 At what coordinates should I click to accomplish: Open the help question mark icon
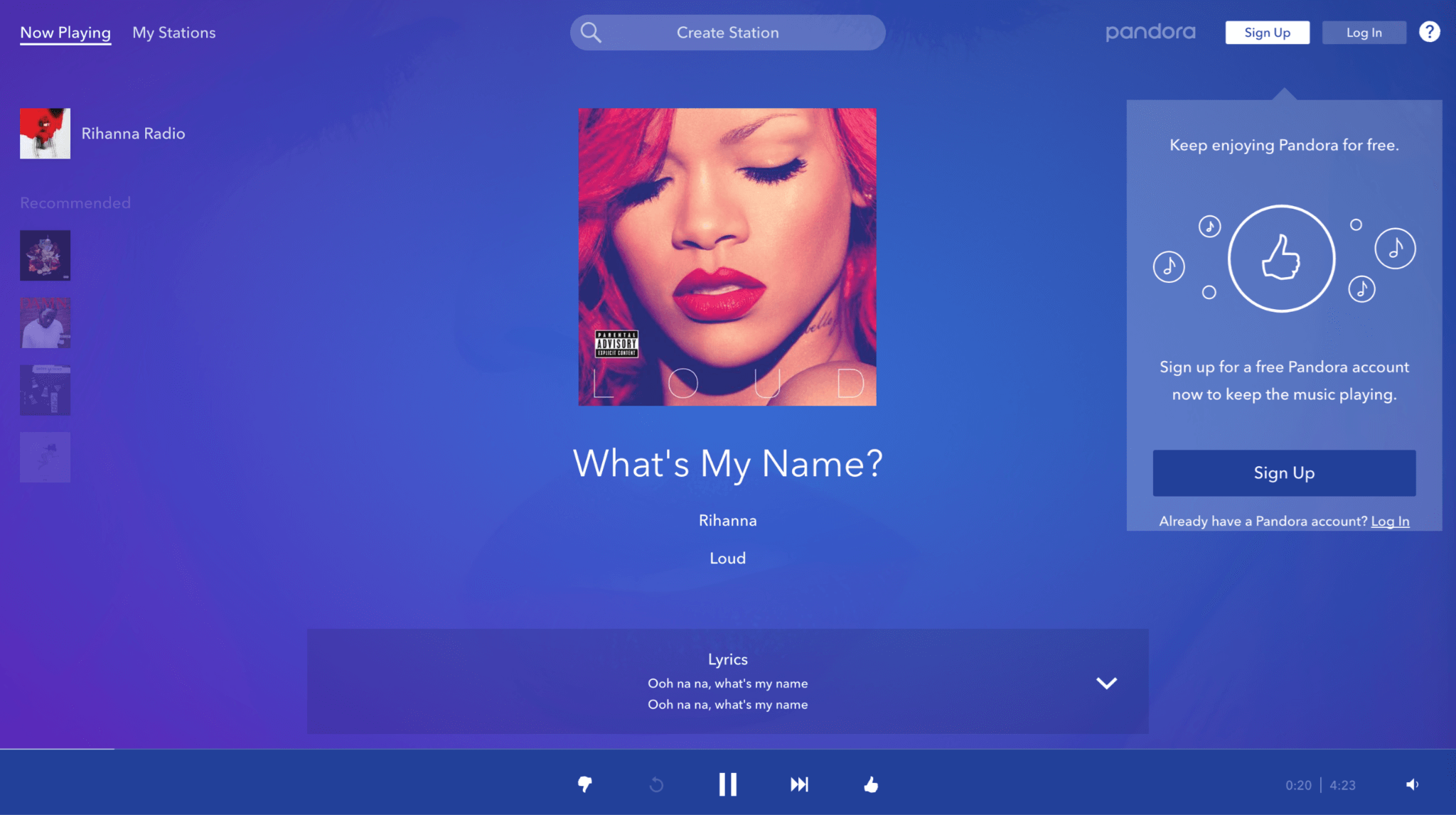1429,32
